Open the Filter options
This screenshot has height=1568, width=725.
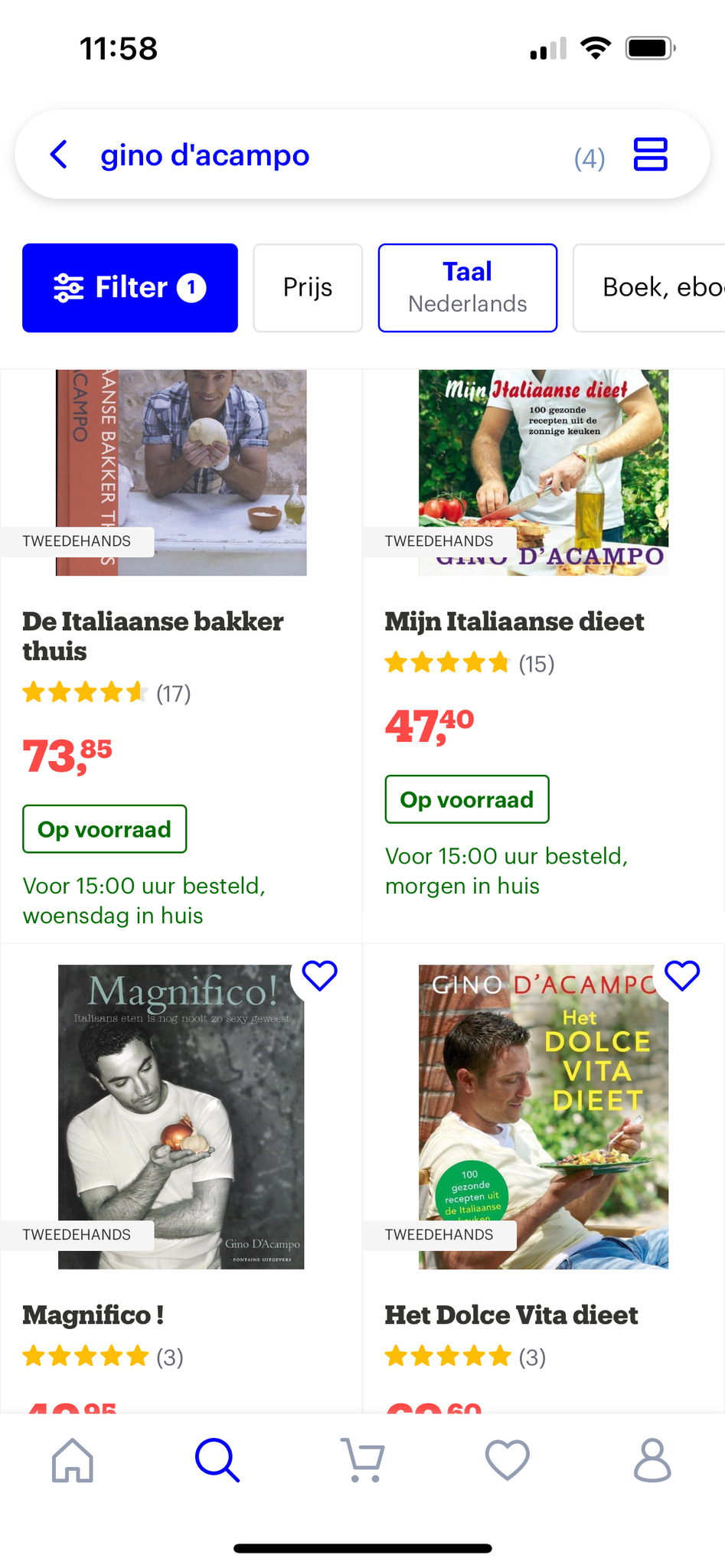[130, 288]
